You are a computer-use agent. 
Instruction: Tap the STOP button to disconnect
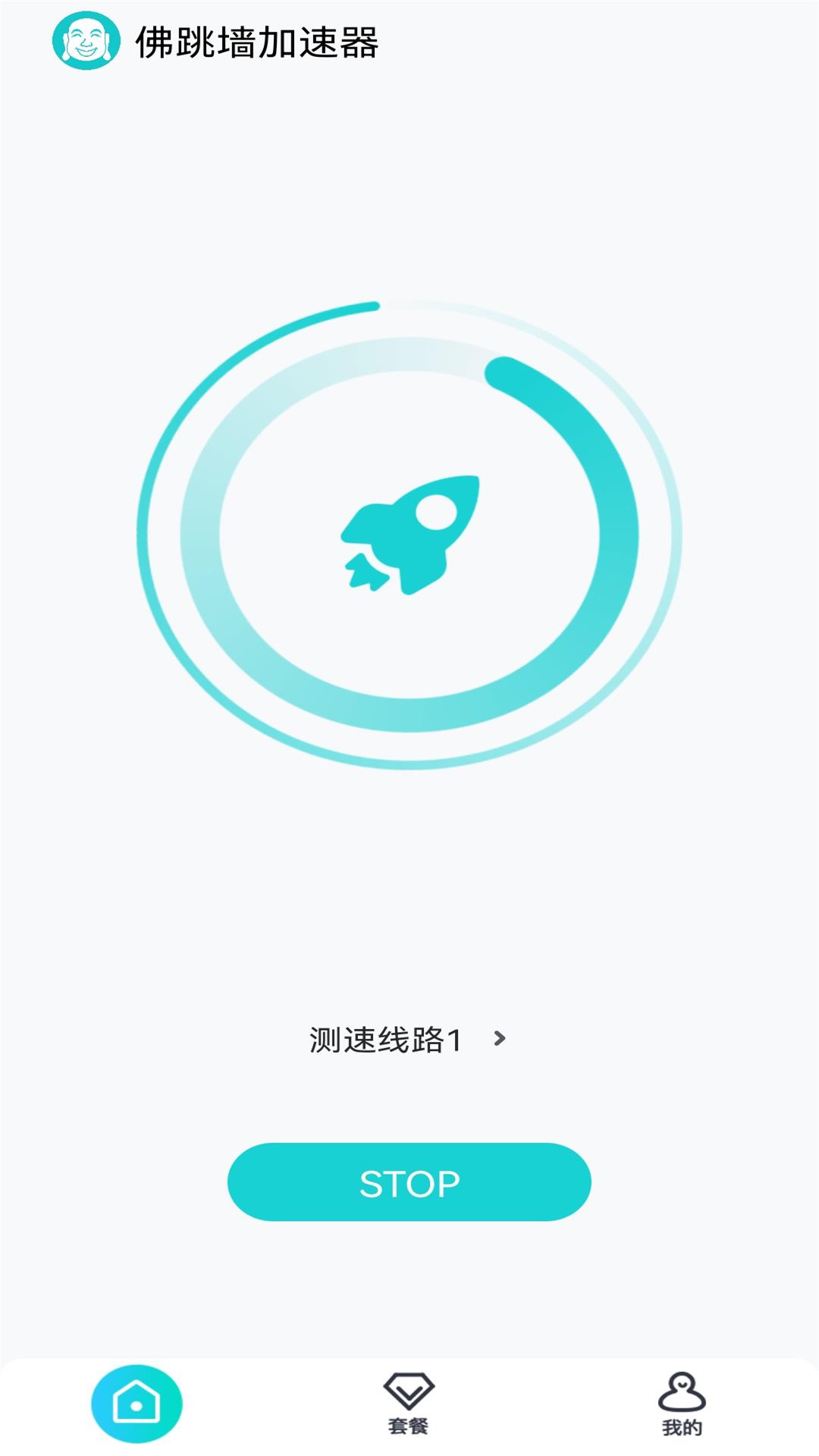pos(409,1182)
